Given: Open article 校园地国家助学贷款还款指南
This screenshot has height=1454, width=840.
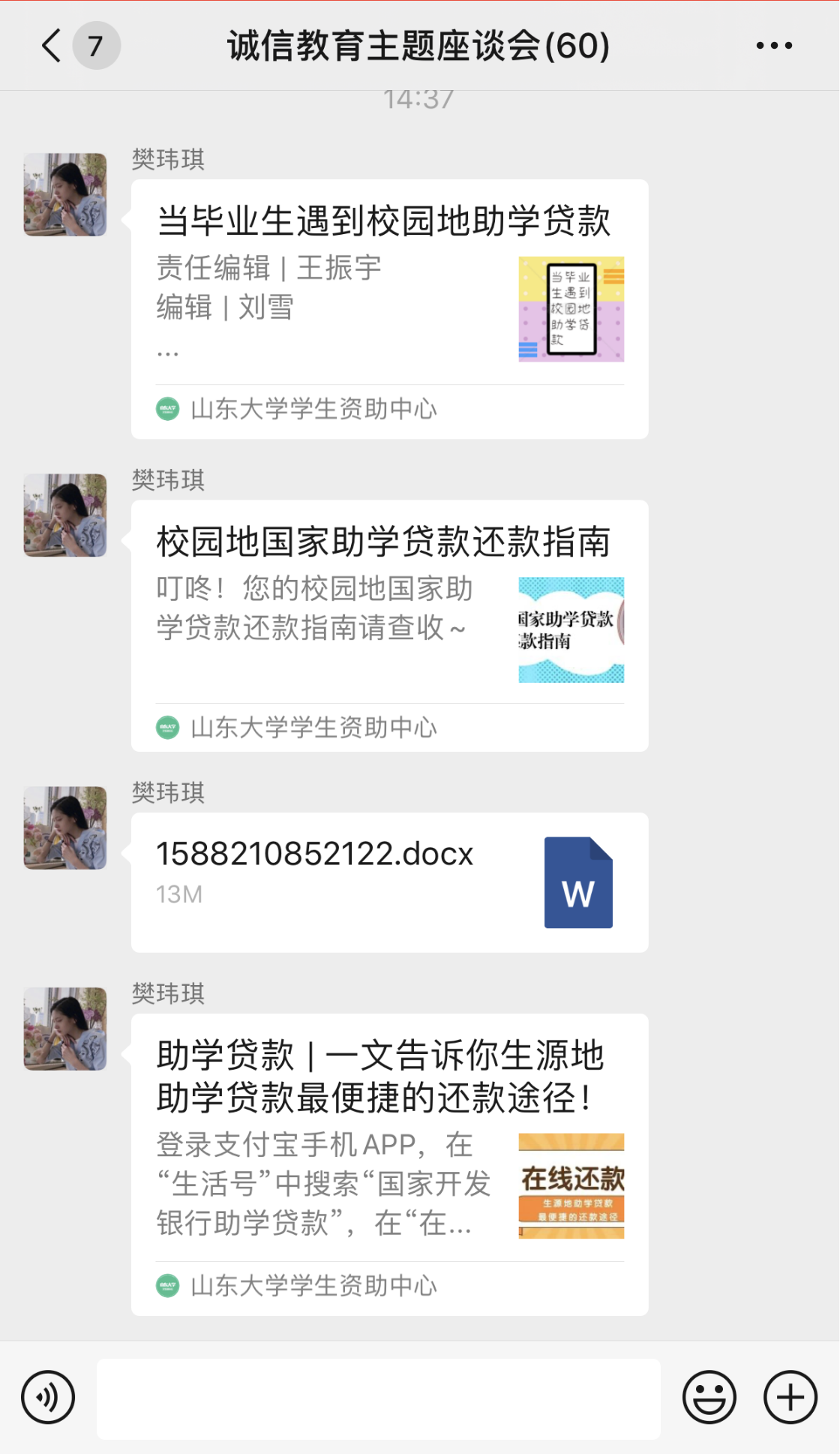Looking at the screenshot, I should point(389,625).
